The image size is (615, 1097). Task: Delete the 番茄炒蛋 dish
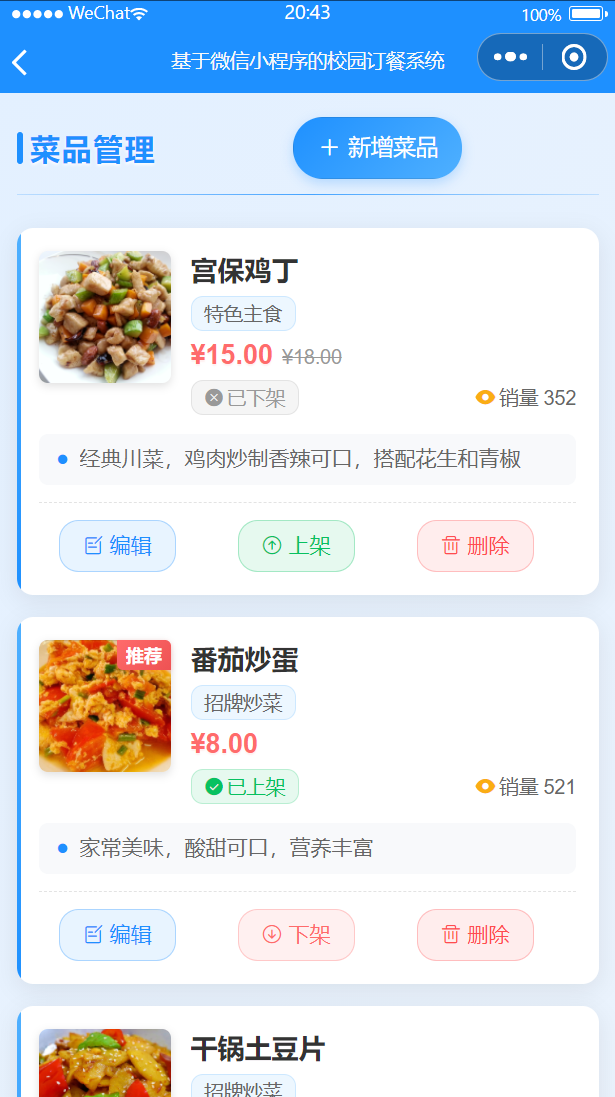pyautogui.click(x=475, y=935)
